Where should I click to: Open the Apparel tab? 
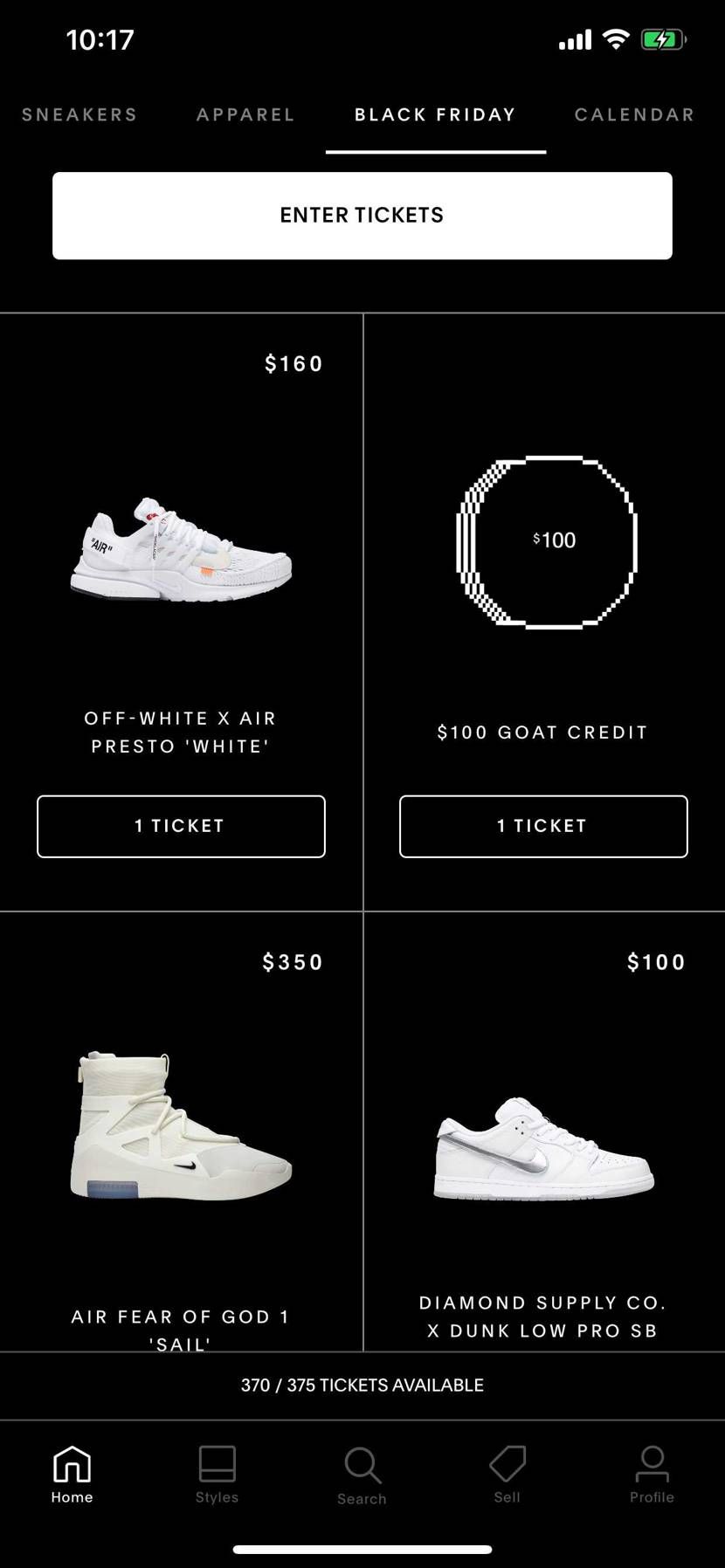[x=245, y=114]
